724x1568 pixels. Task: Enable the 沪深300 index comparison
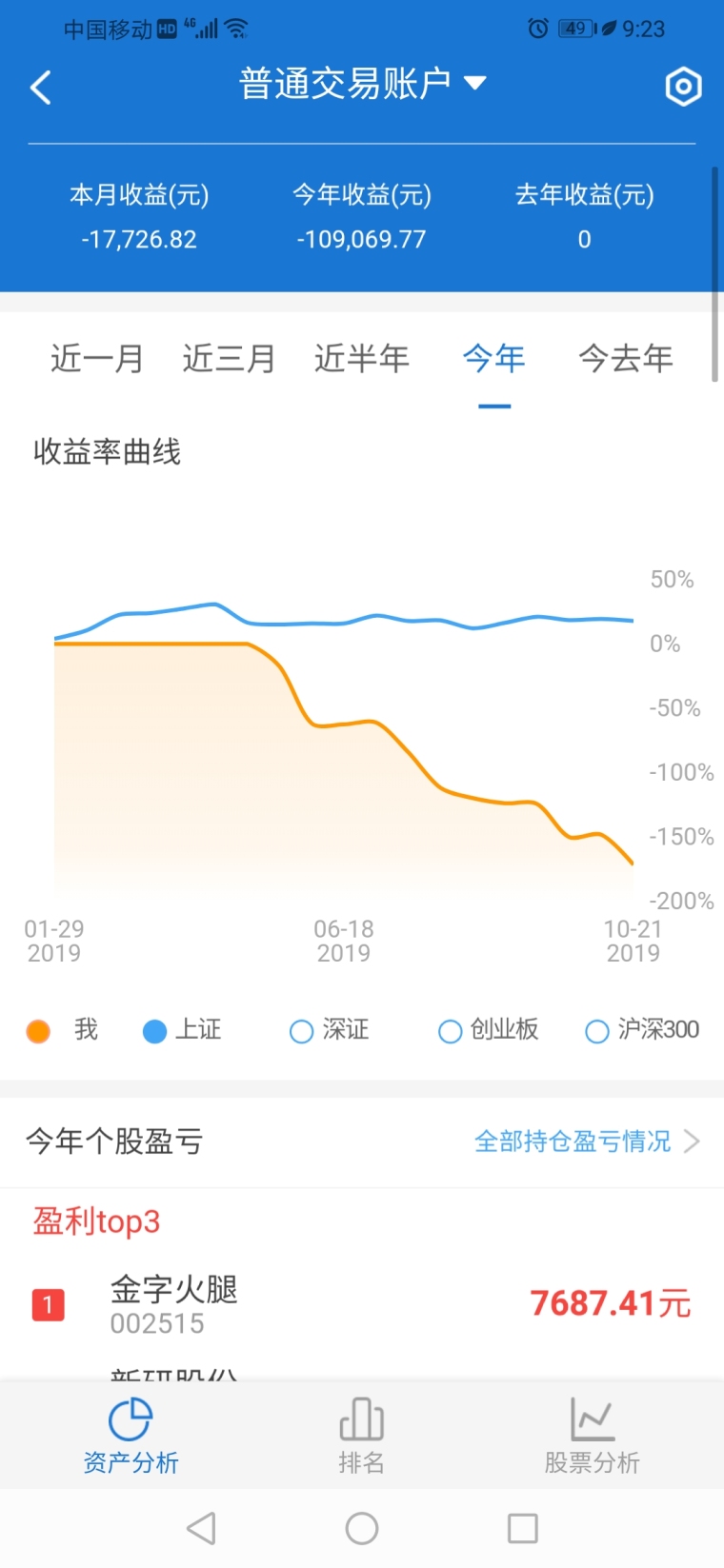[642, 1030]
